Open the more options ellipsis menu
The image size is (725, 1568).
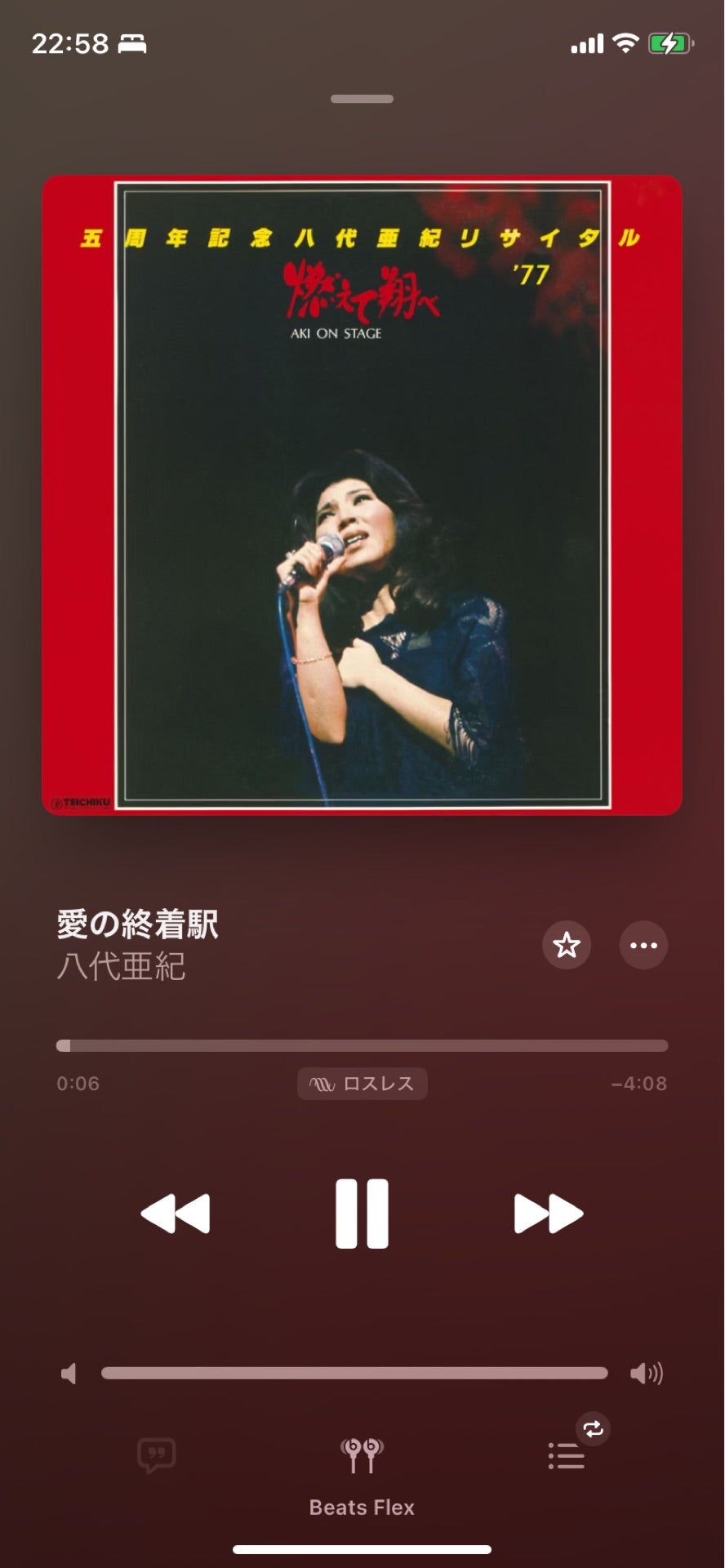click(643, 945)
